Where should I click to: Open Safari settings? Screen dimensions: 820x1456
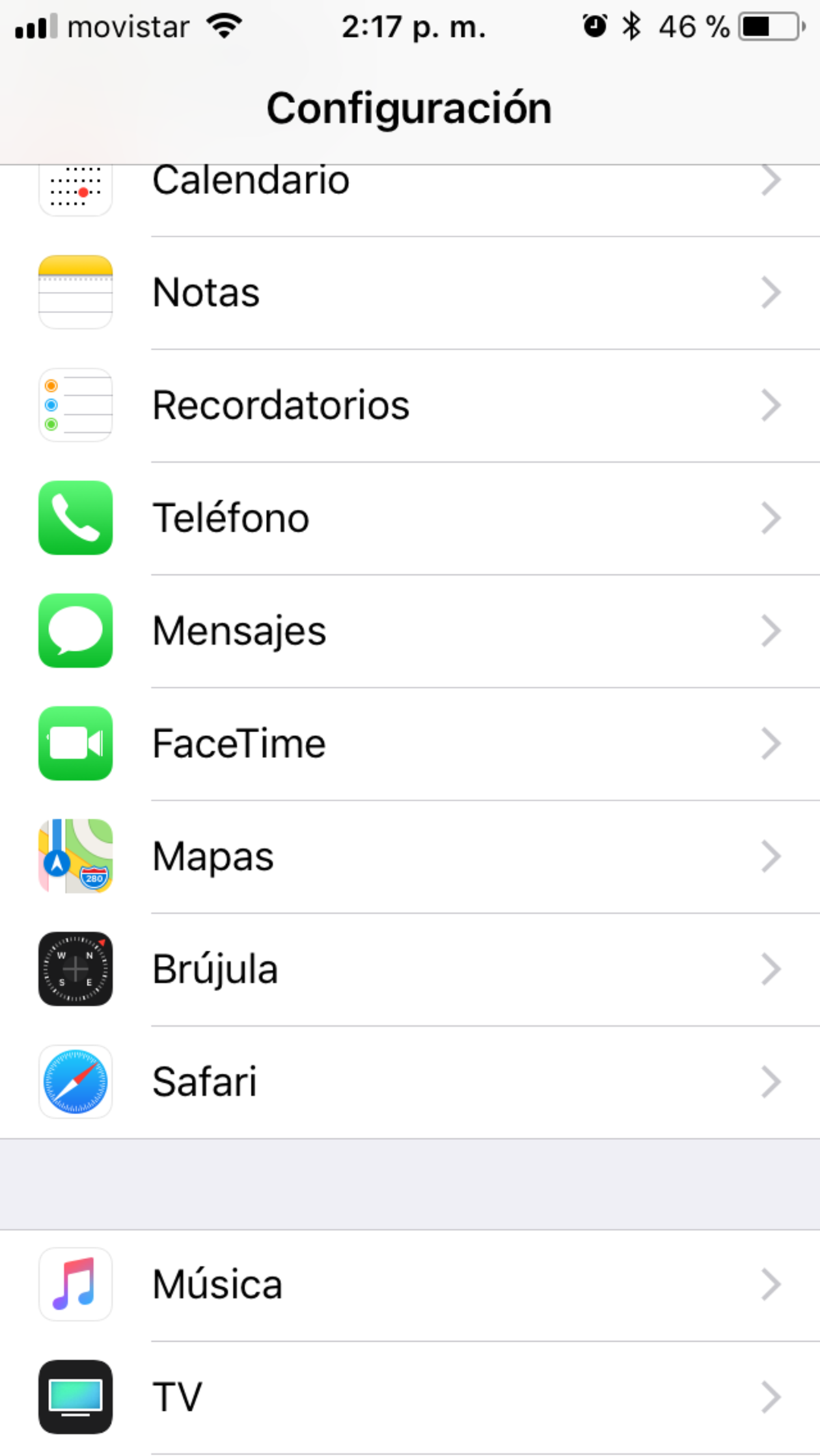410,1082
